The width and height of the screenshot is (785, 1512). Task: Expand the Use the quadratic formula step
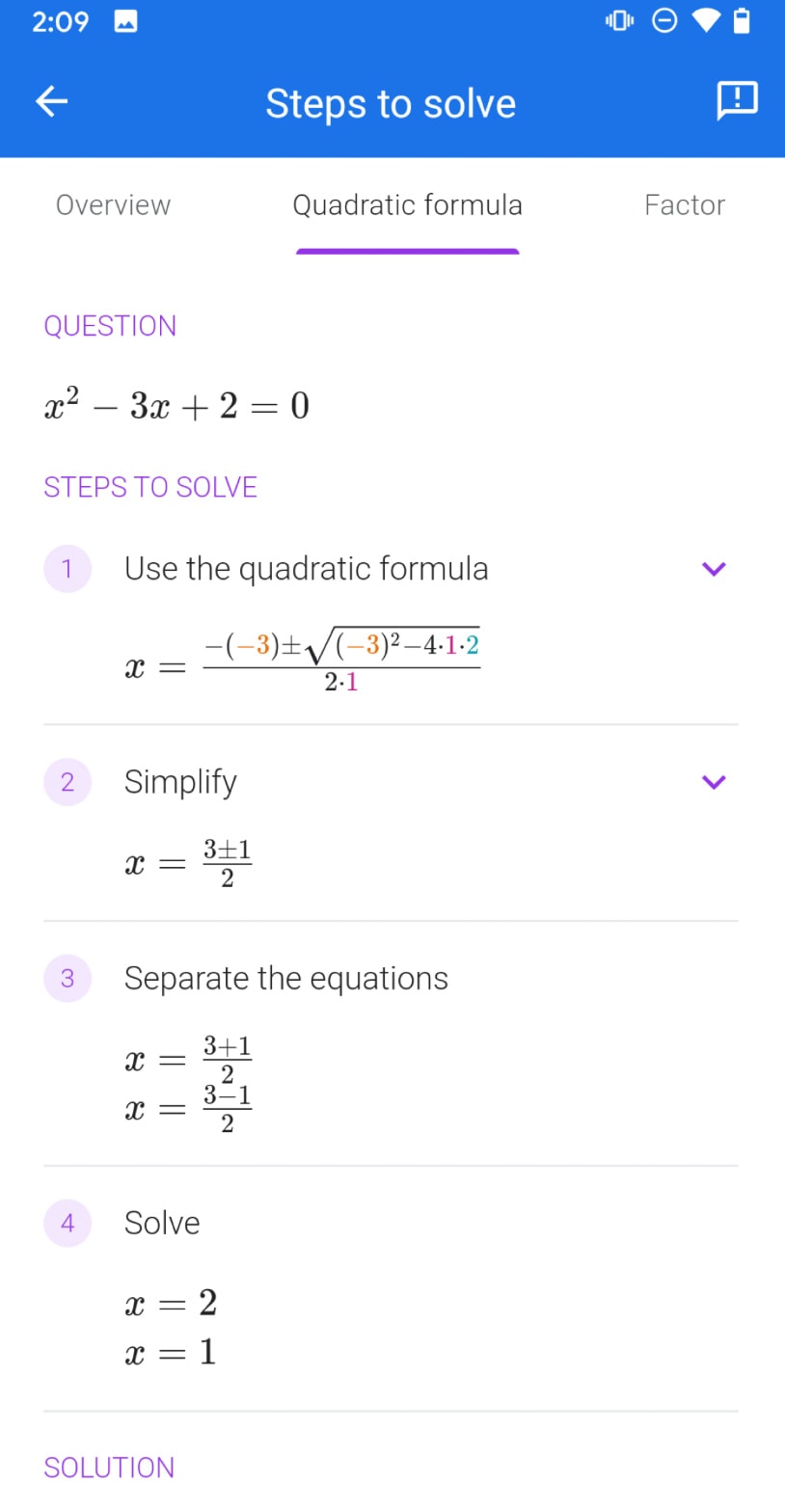714,569
